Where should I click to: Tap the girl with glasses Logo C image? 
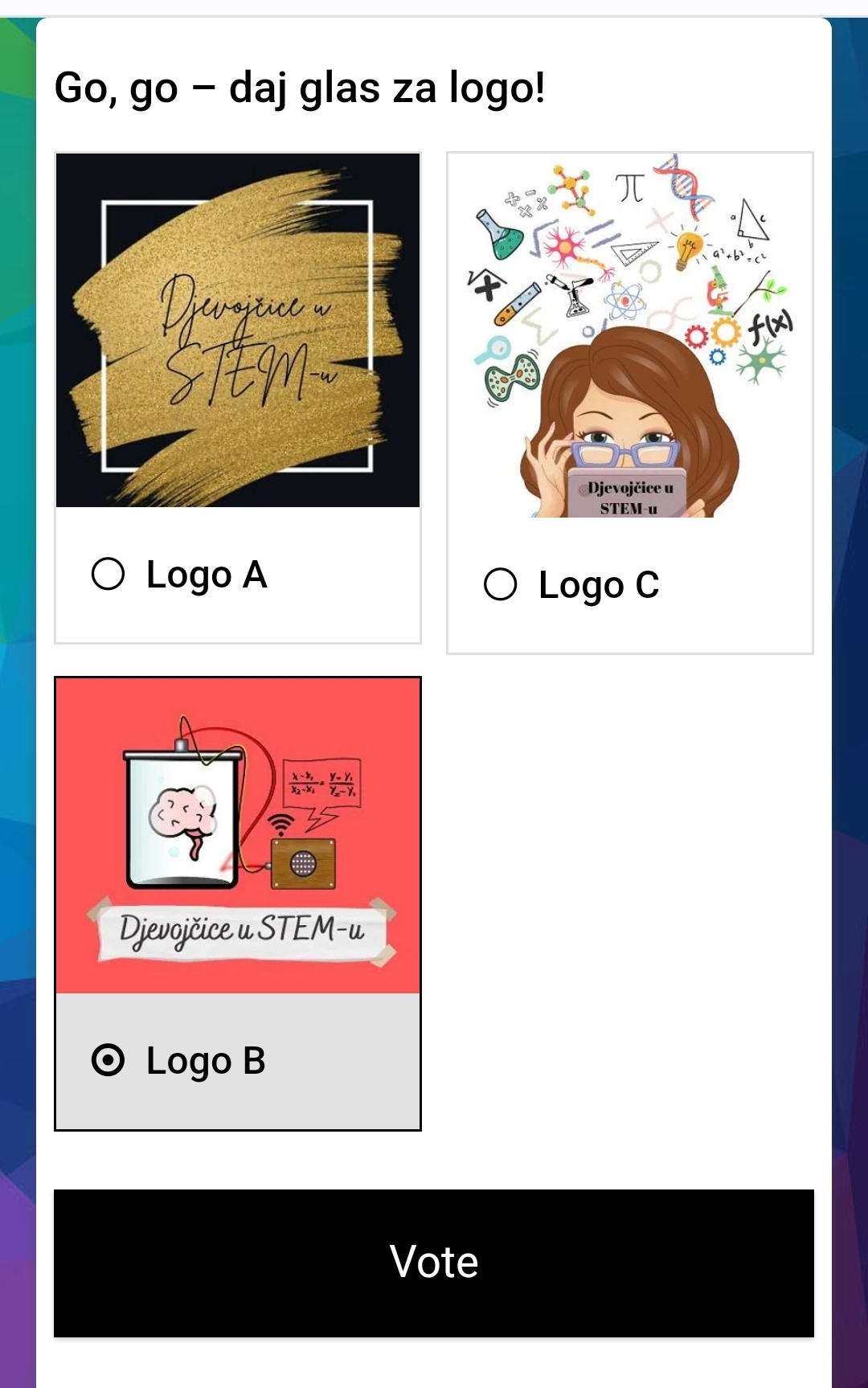(630, 335)
